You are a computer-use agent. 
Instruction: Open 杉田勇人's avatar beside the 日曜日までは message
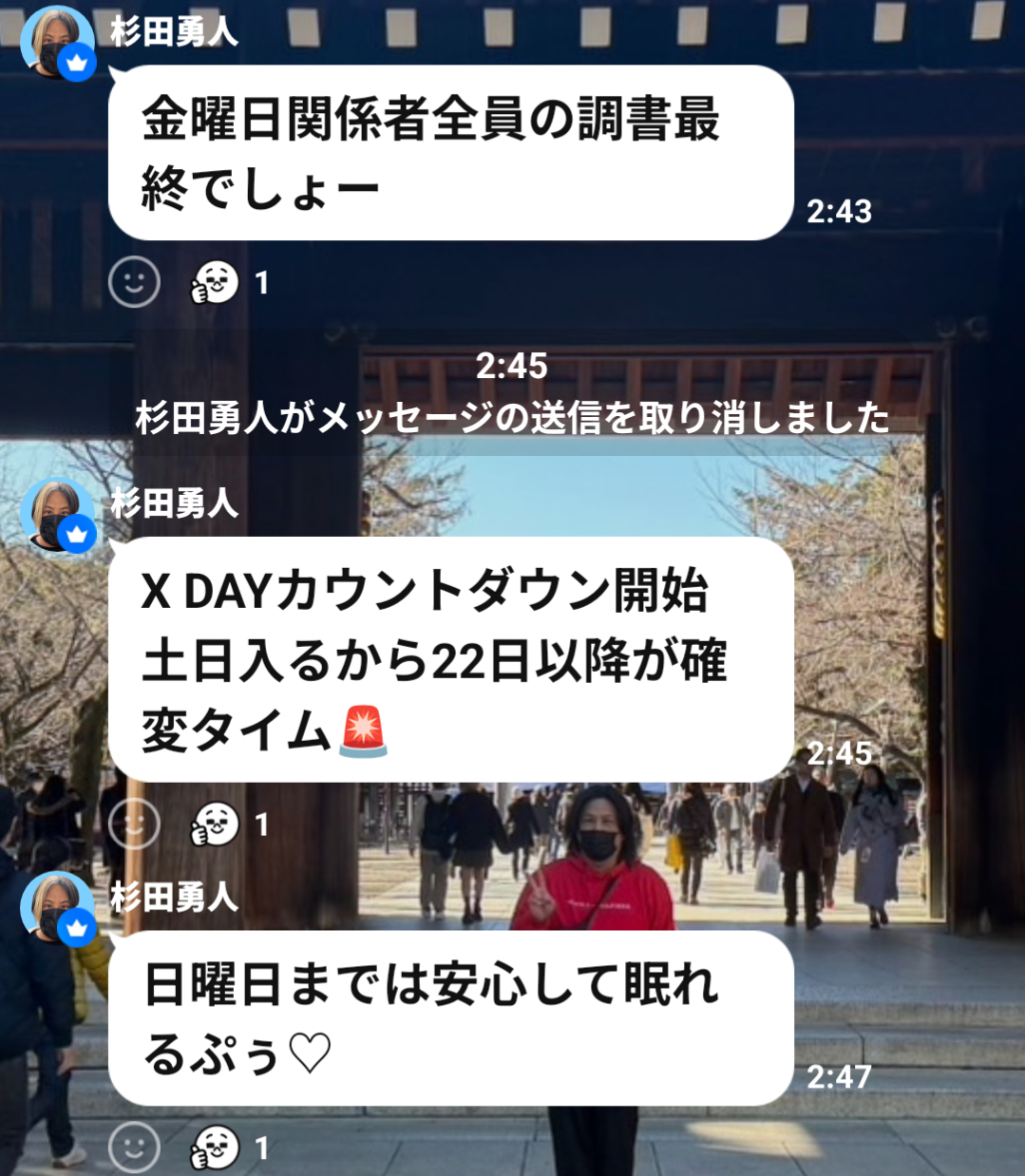(57, 908)
